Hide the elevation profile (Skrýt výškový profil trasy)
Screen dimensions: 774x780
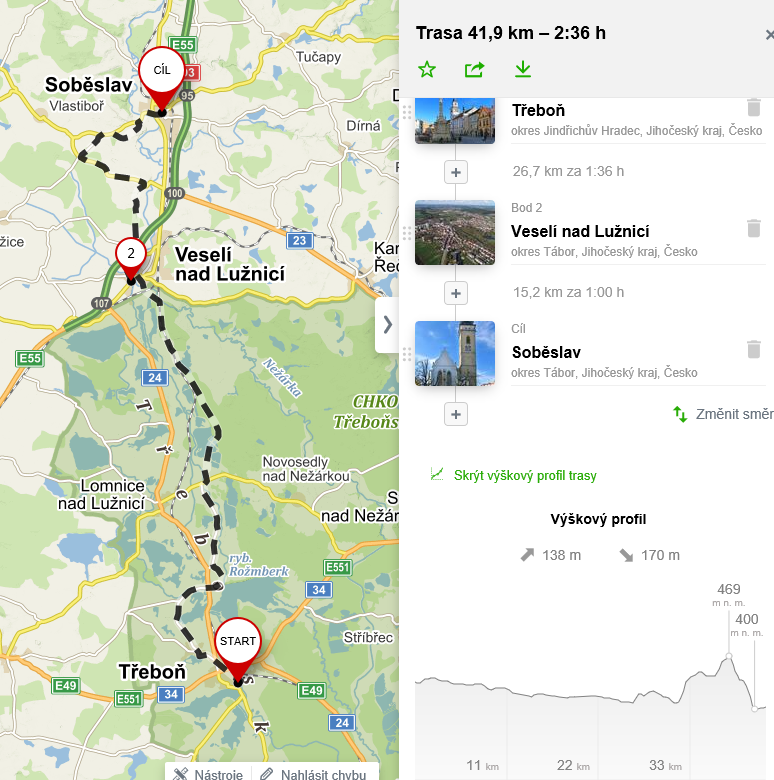(x=524, y=475)
